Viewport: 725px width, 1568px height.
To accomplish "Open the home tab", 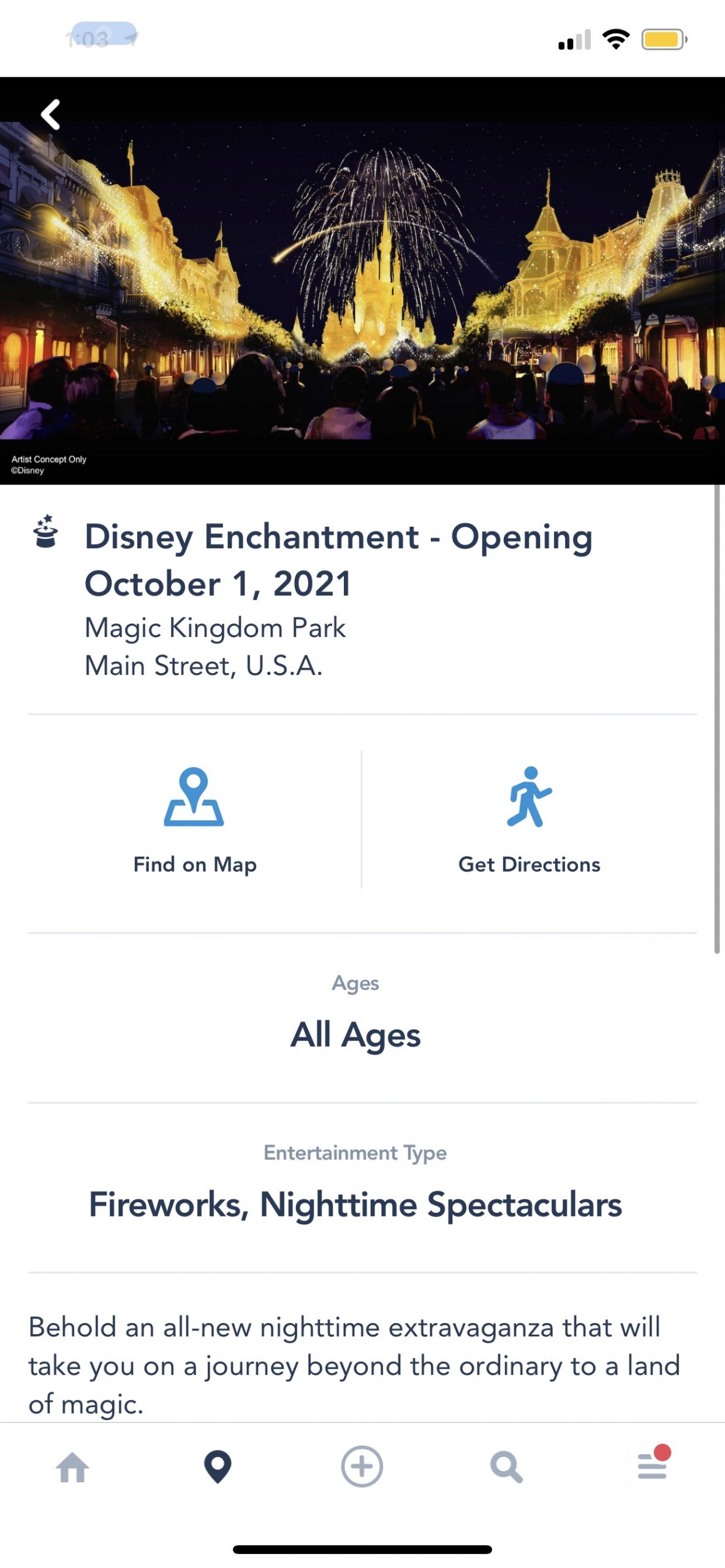I will coord(73,1467).
